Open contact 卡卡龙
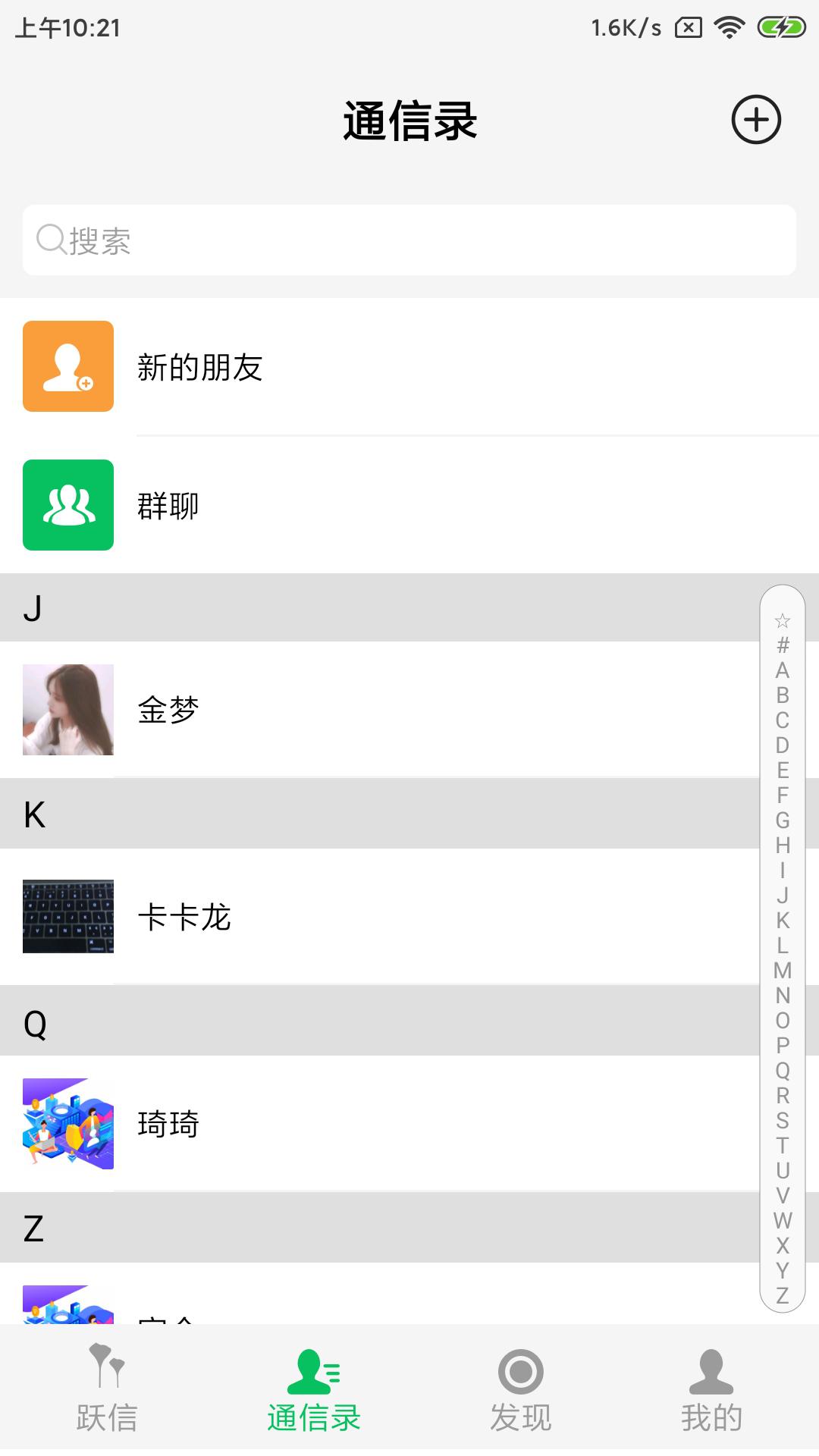This screenshot has height=1456, width=819. 379,917
